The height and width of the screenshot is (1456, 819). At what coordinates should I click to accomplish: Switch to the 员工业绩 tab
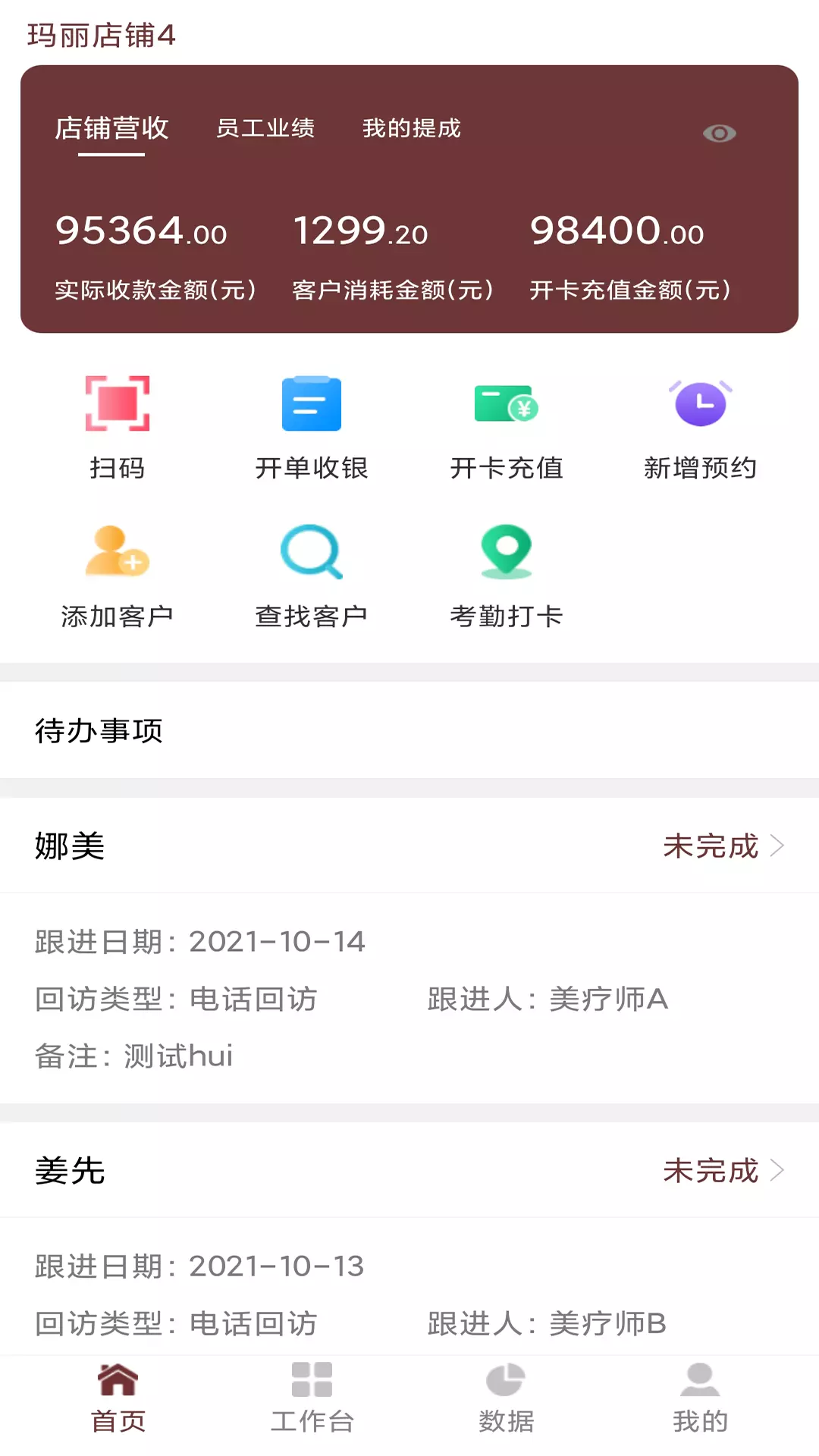(265, 128)
